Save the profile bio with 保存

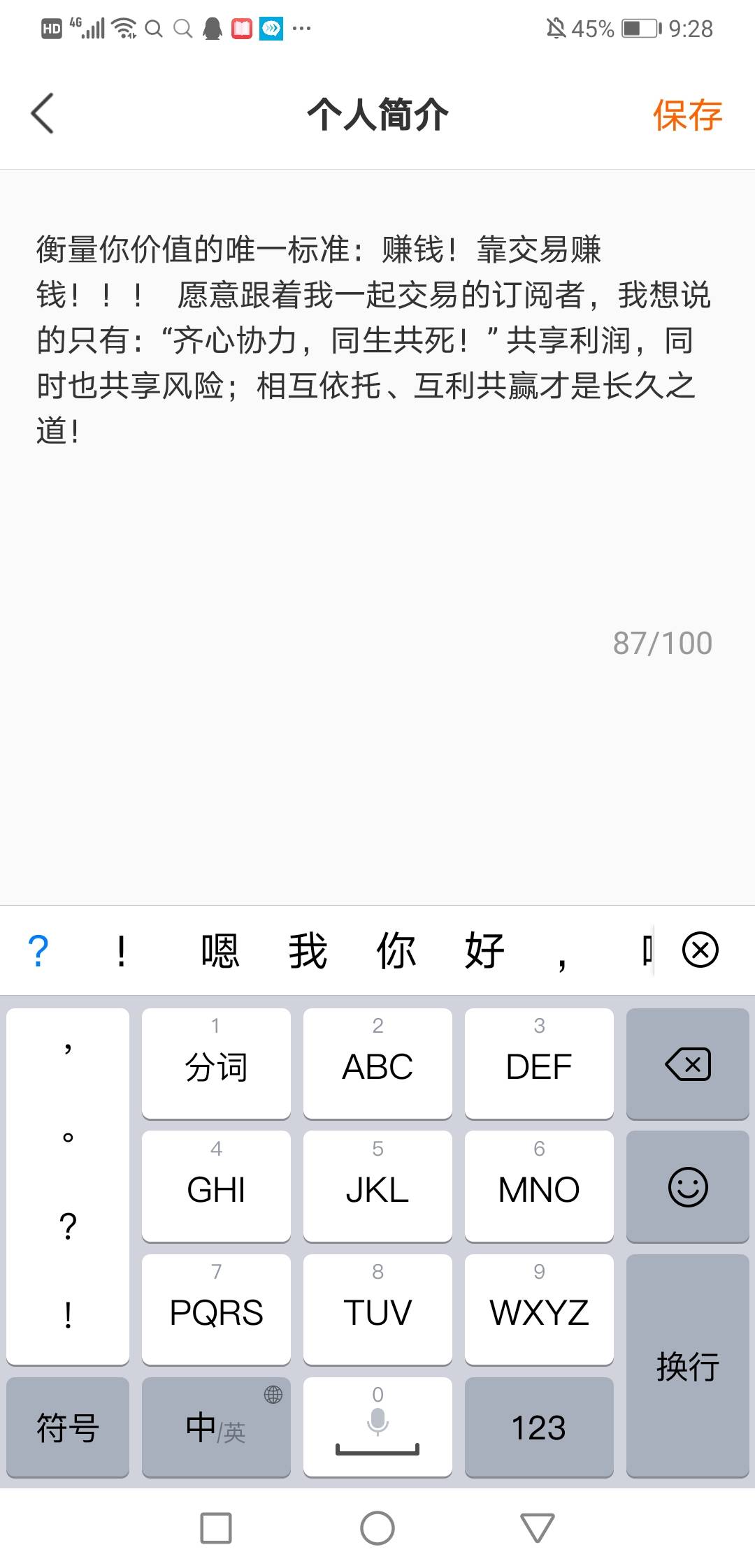[687, 115]
